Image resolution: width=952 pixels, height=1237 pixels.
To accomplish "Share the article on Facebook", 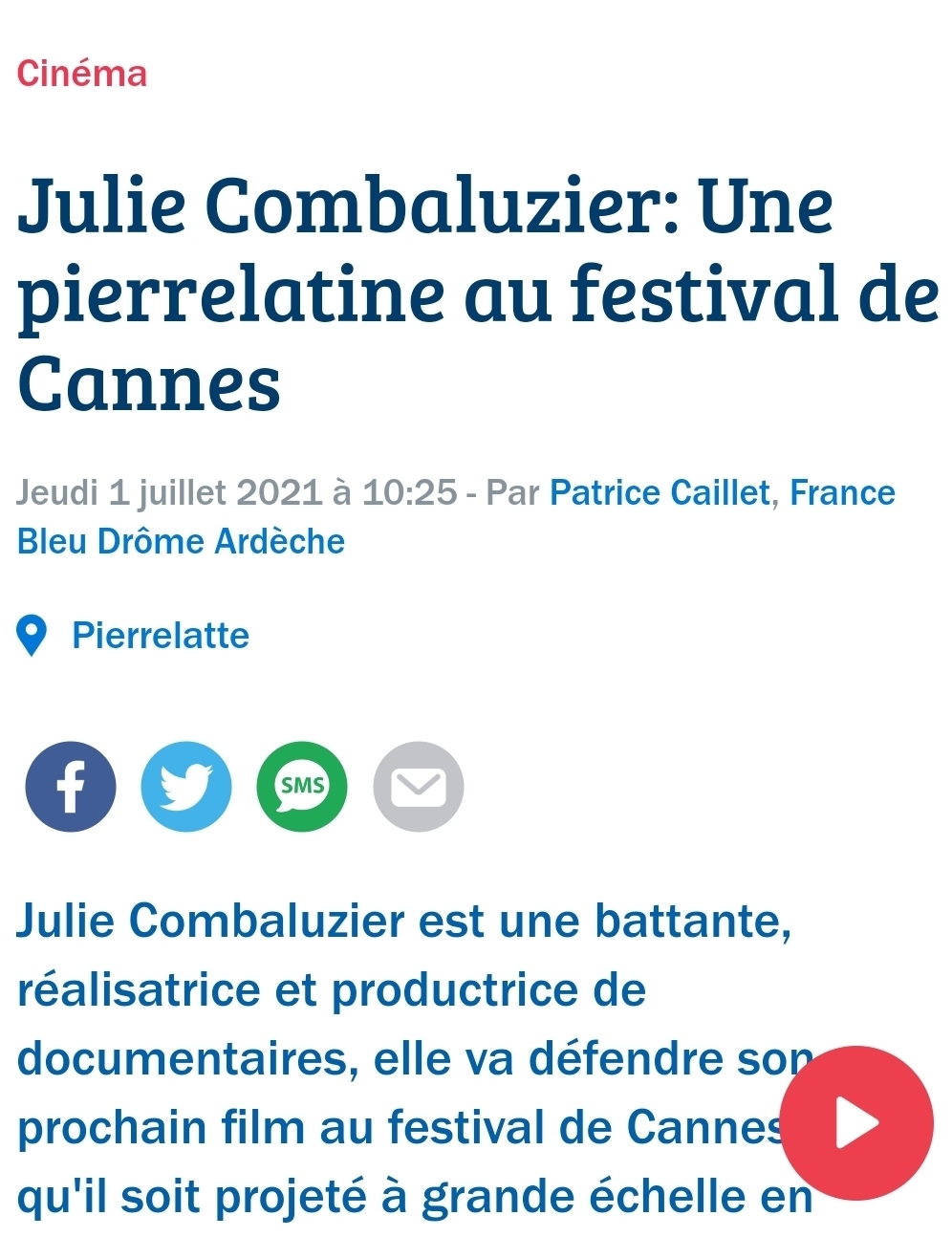I will point(71,787).
